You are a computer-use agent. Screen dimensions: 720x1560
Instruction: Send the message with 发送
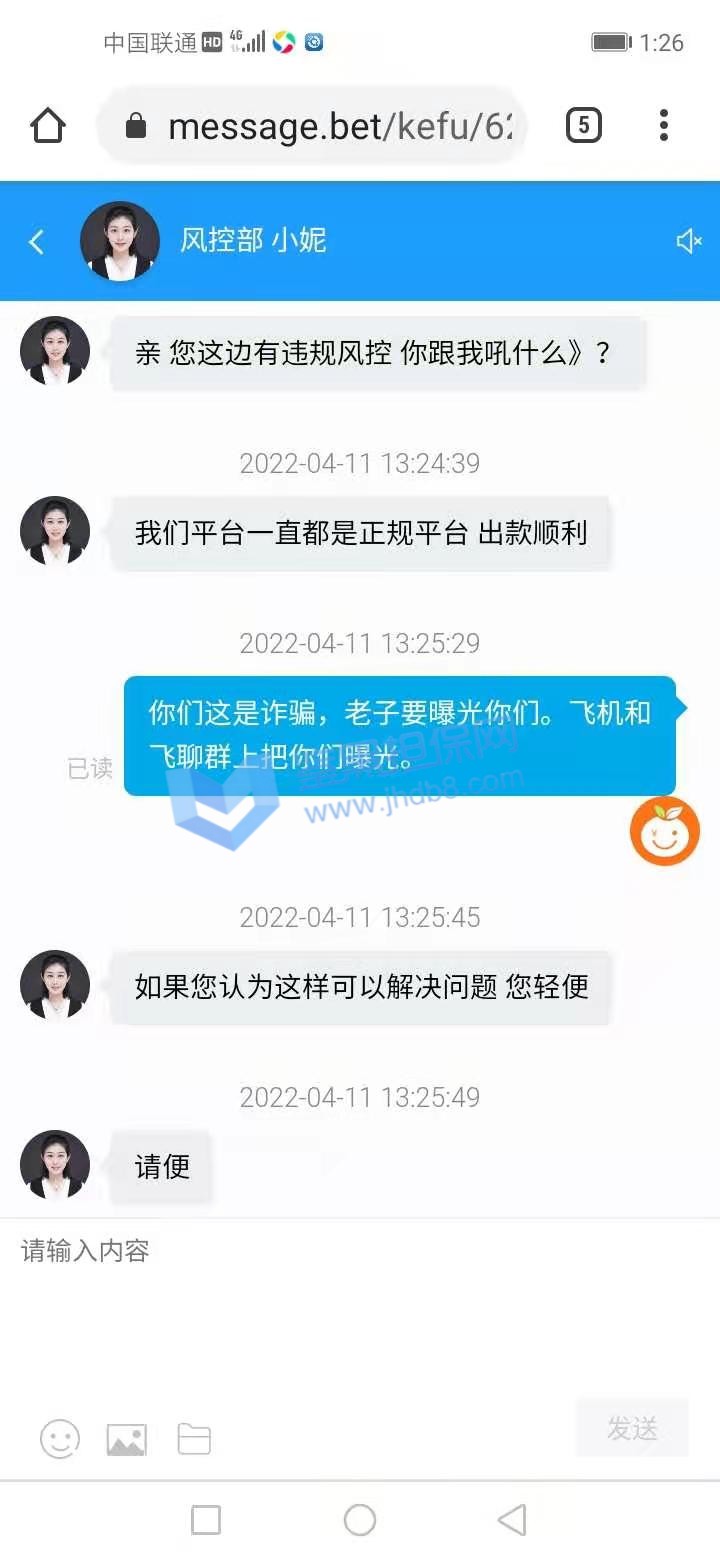pos(632,1428)
